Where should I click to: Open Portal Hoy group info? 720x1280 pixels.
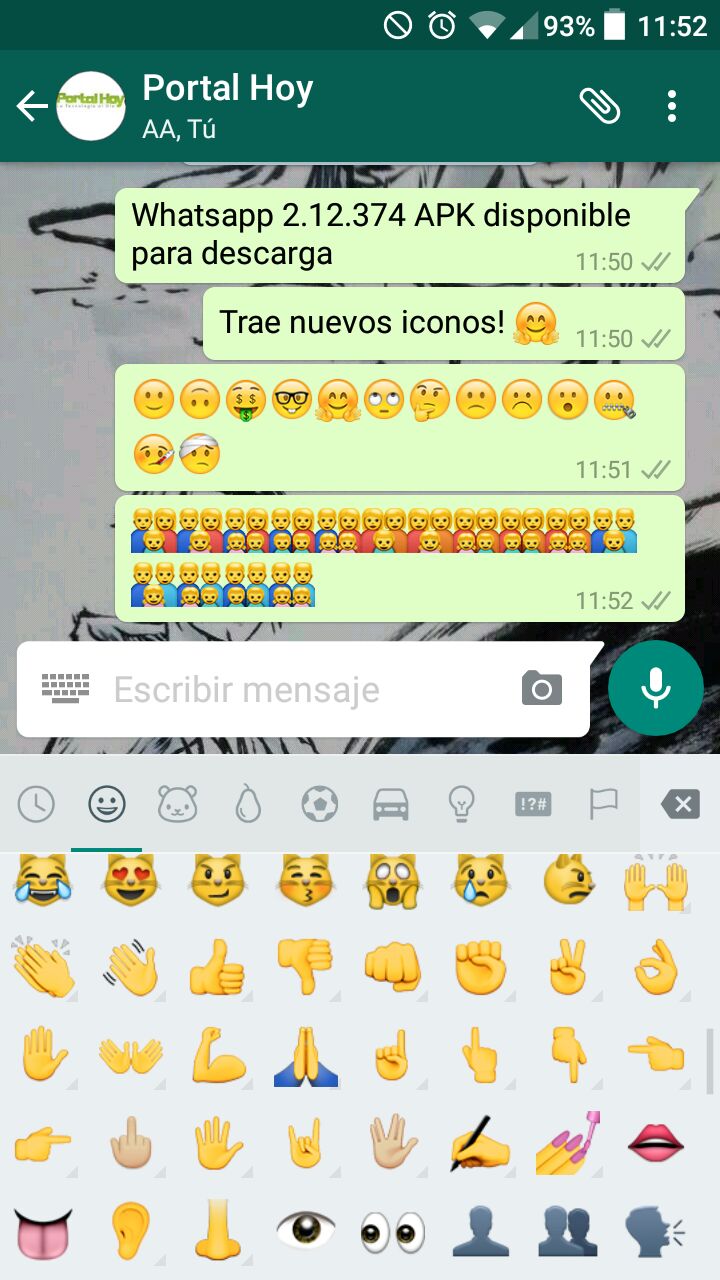click(x=228, y=105)
